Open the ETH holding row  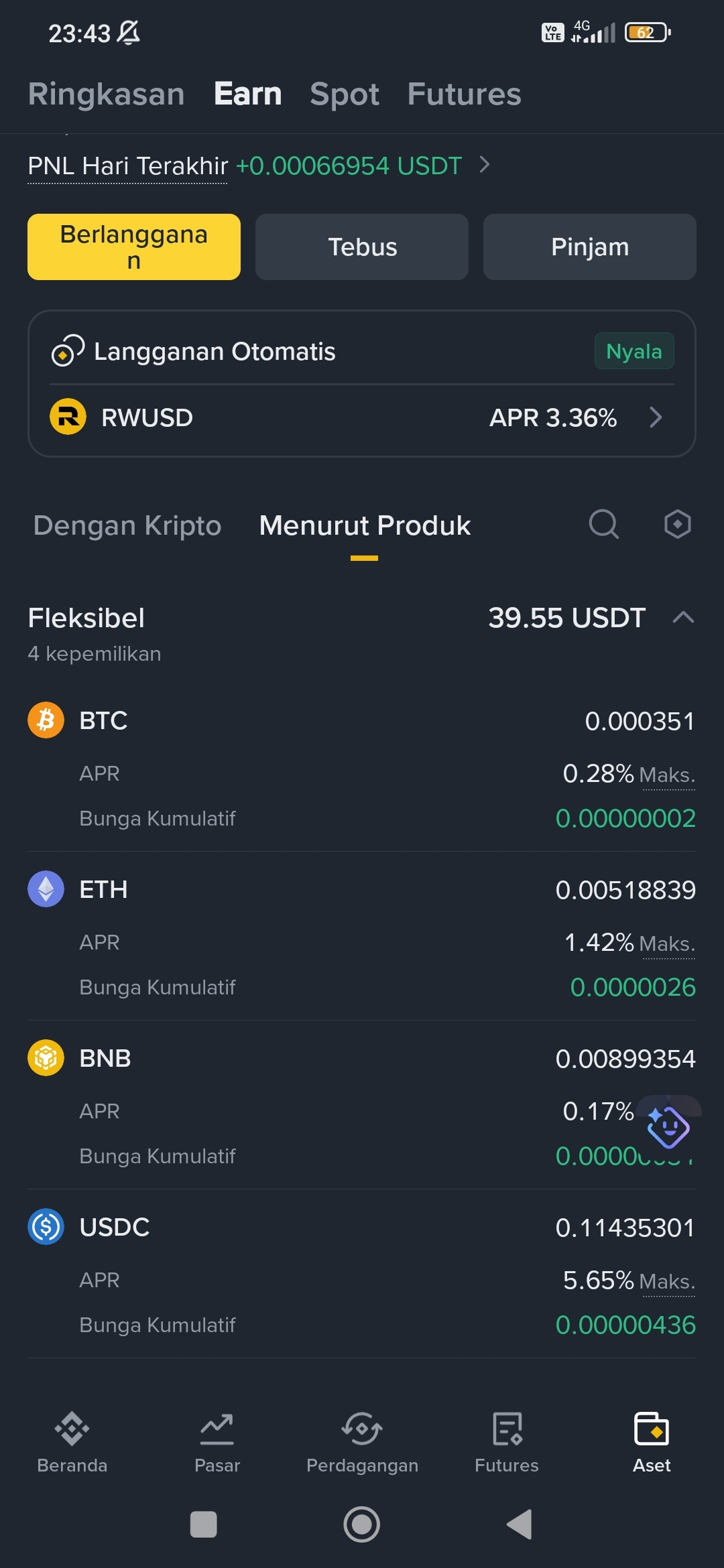(362, 890)
